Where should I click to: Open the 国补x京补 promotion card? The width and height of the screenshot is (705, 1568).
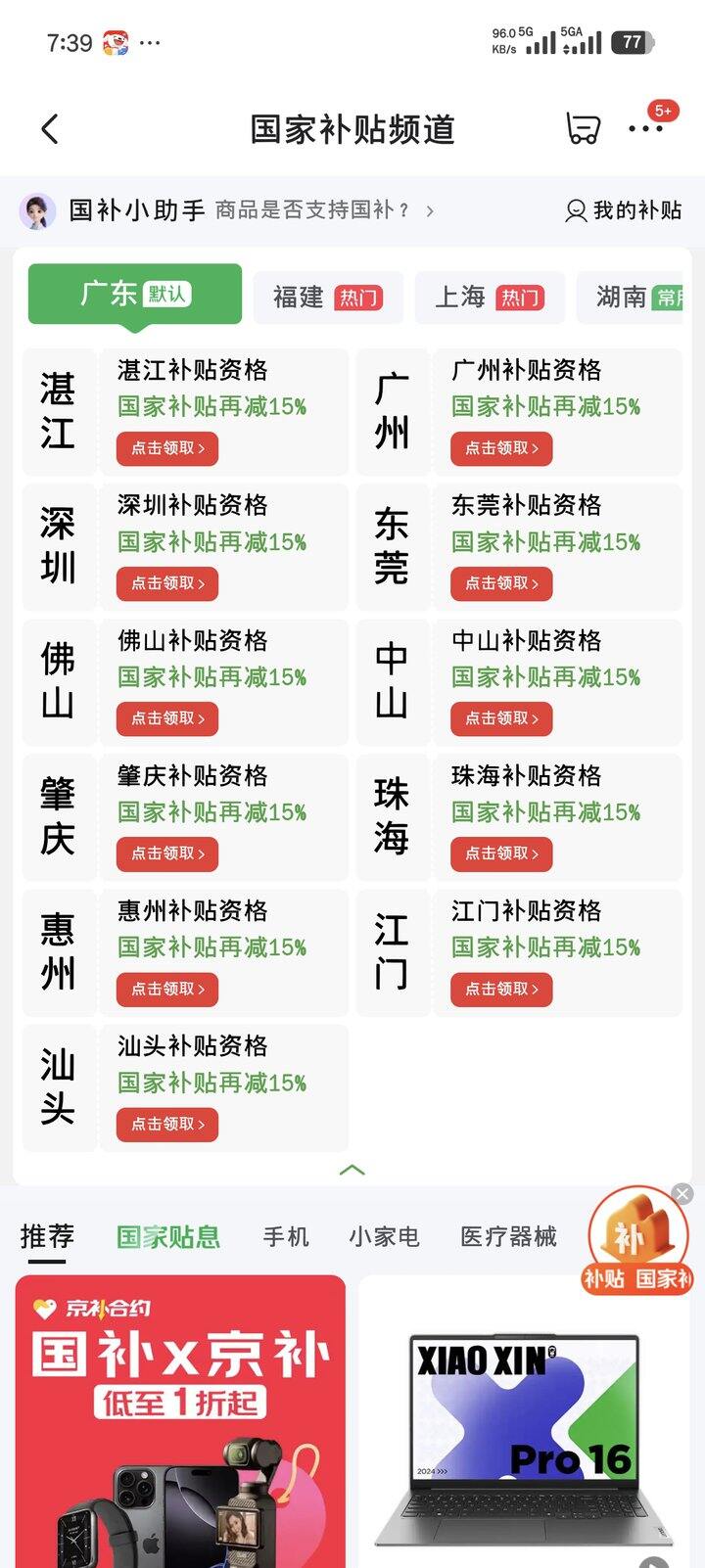(180, 1419)
